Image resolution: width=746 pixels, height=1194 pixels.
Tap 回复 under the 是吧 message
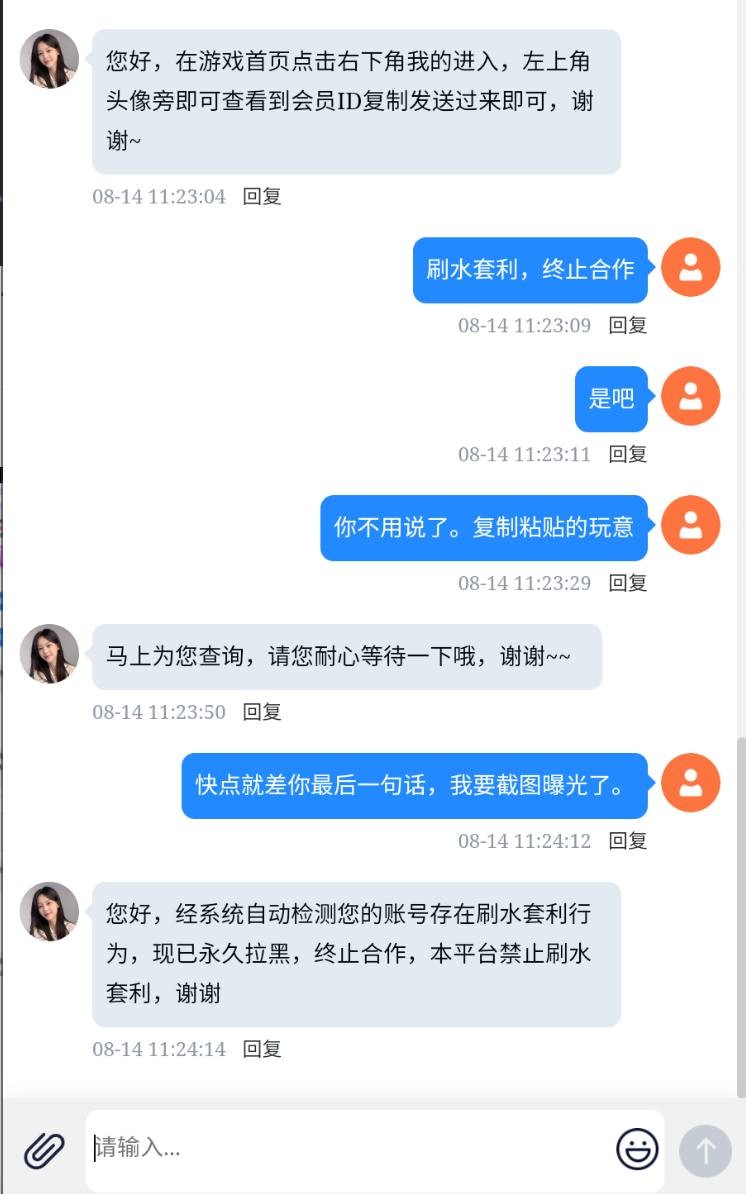[x=628, y=454]
